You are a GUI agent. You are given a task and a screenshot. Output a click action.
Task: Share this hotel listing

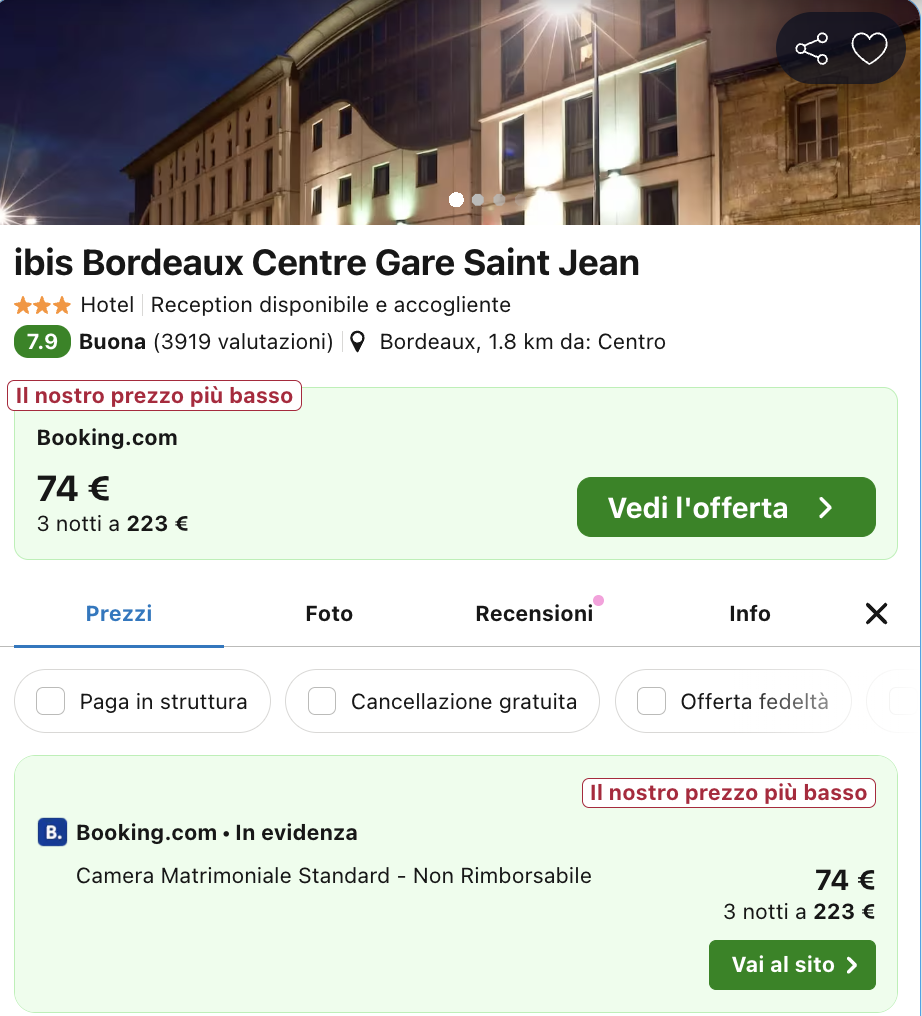point(811,48)
